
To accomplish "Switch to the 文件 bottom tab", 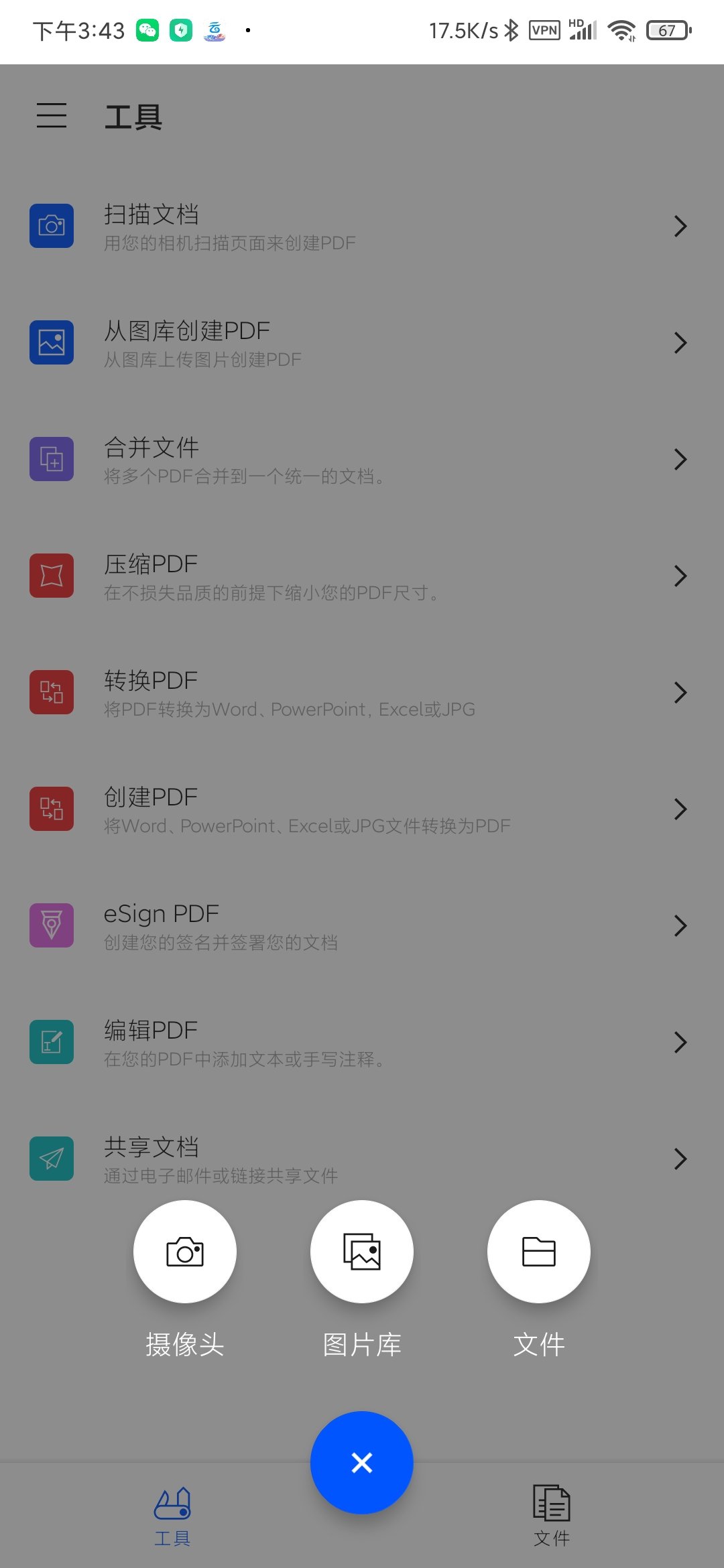I will tap(550, 1511).
